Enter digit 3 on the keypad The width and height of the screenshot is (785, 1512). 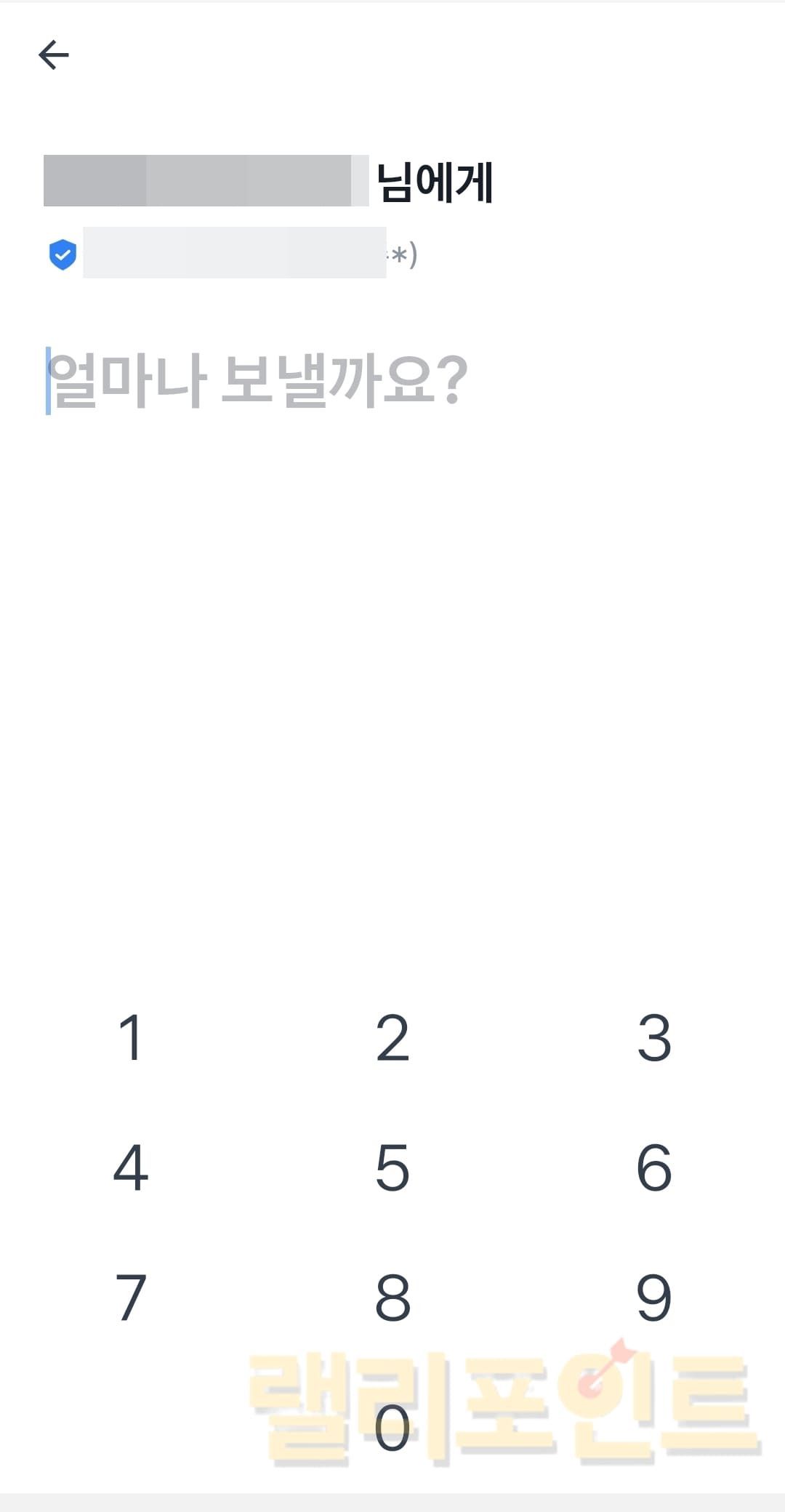[654, 1038]
